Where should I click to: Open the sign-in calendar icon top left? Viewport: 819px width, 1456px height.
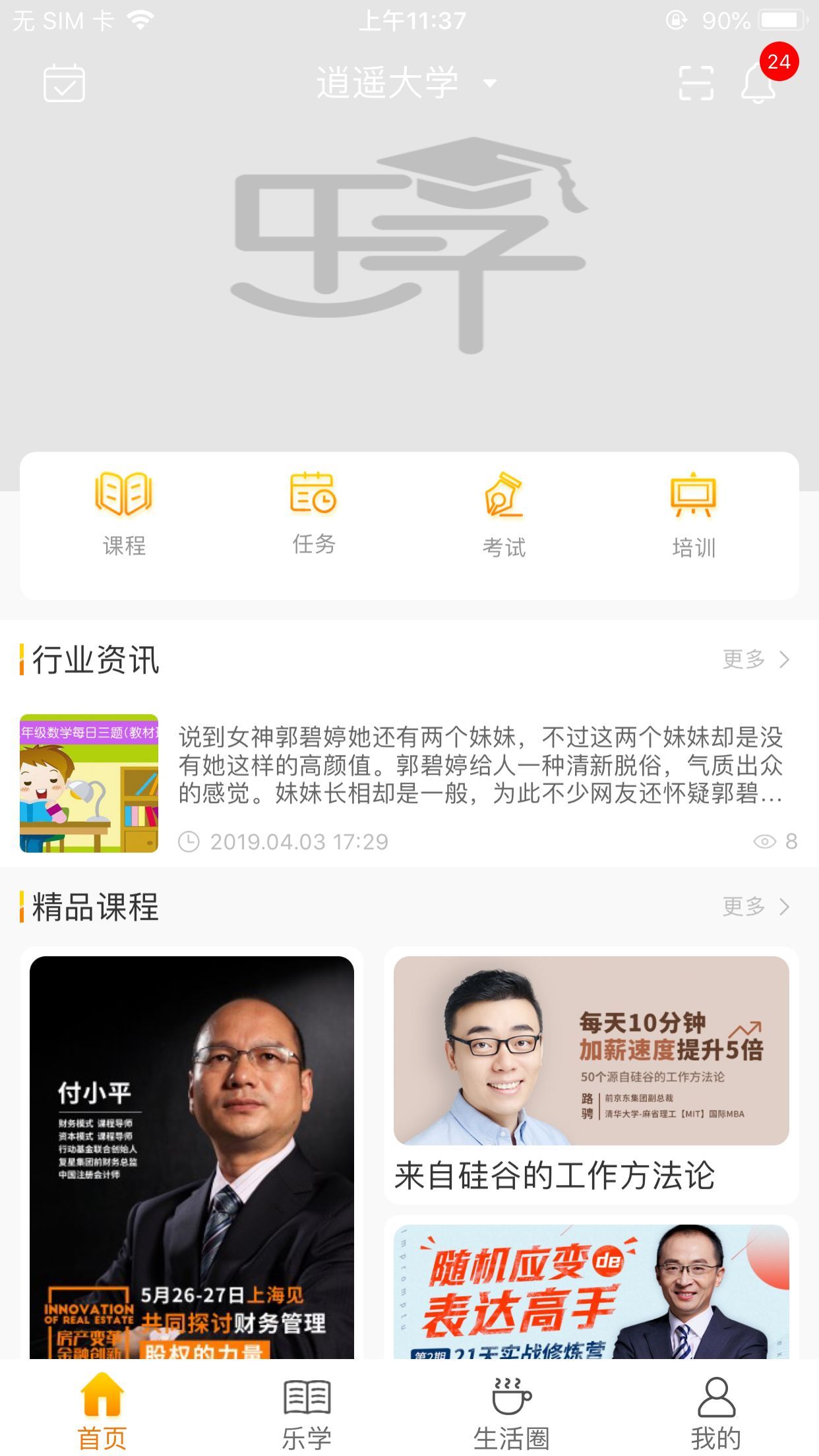(x=65, y=84)
